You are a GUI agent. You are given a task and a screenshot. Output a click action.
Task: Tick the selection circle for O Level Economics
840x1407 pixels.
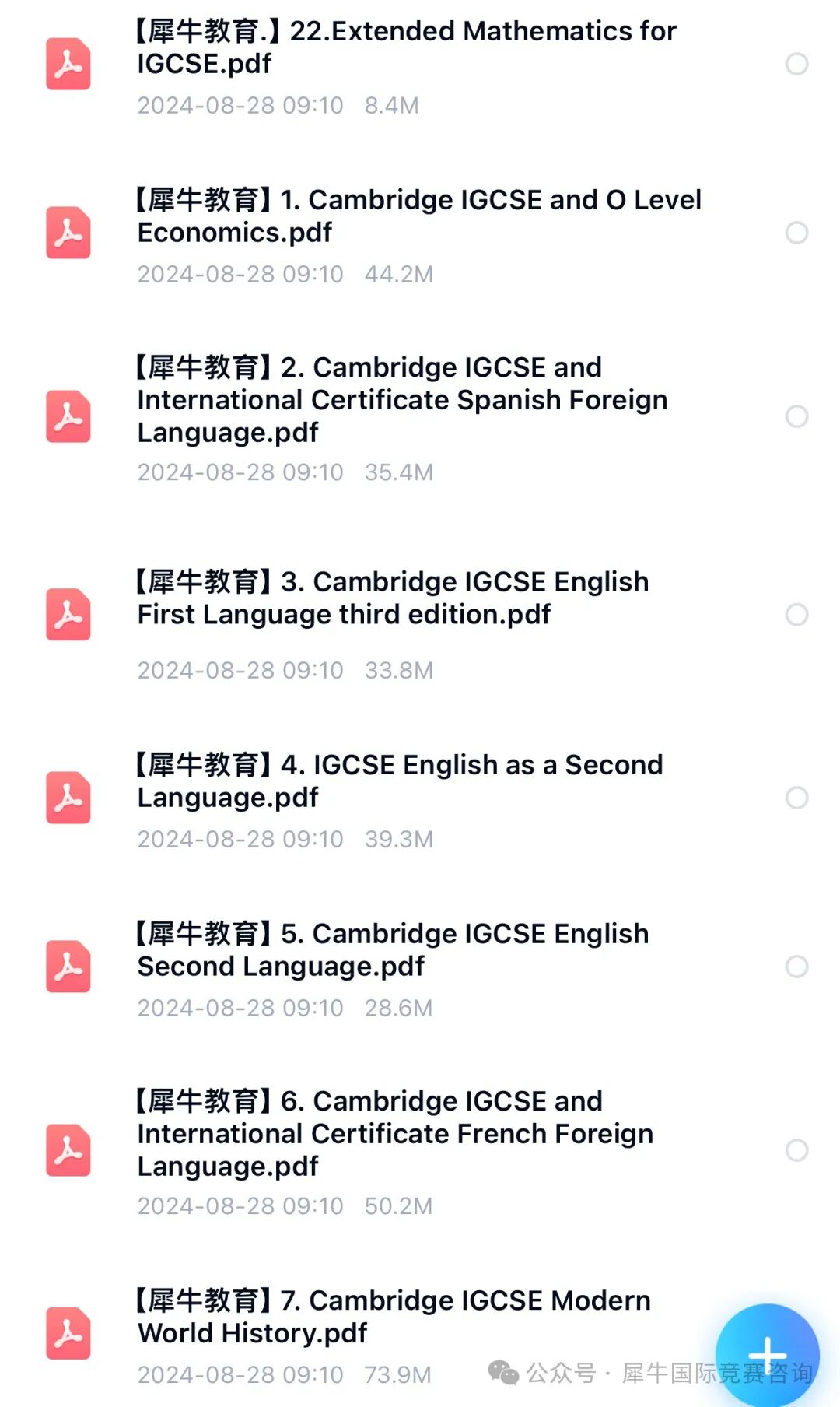click(797, 232)
